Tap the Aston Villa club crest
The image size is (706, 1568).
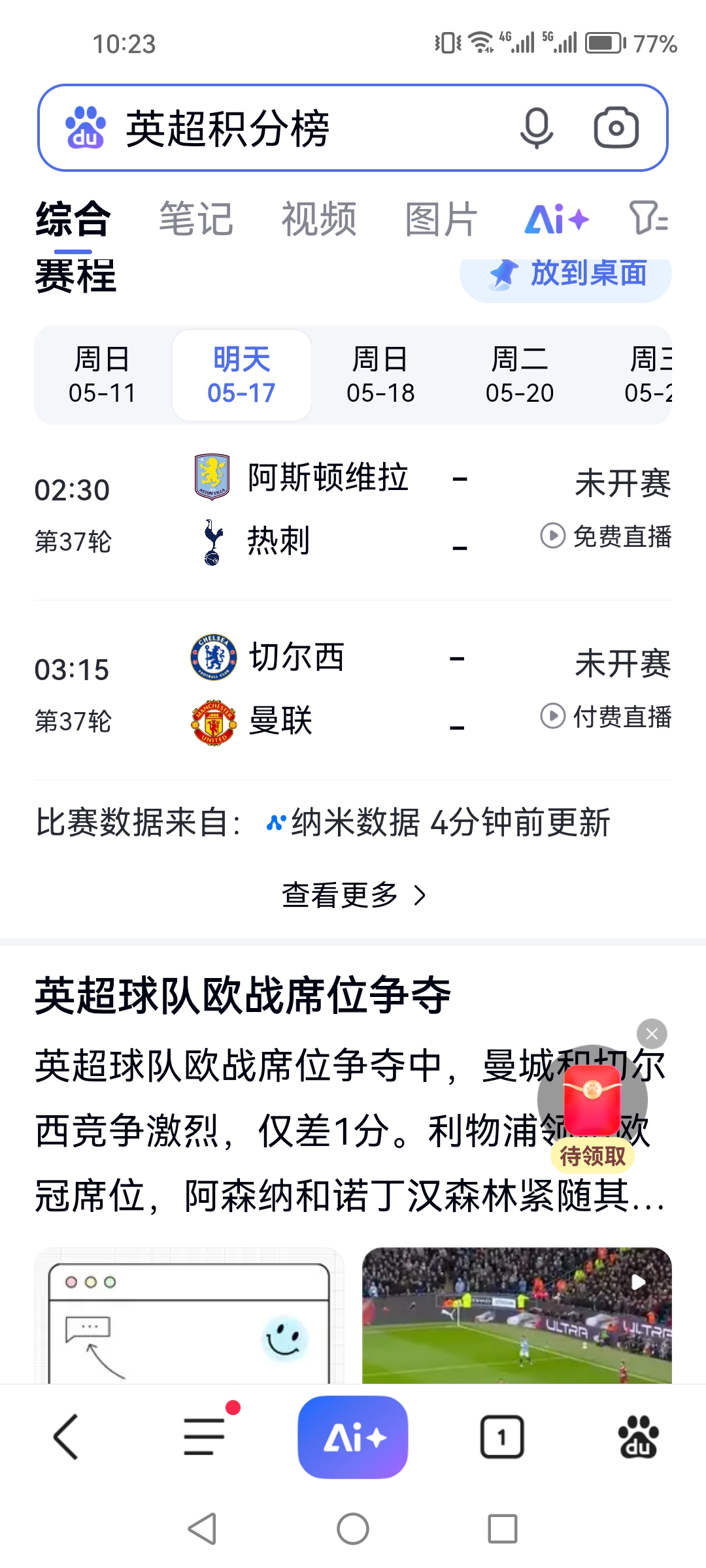click(212, 478)
